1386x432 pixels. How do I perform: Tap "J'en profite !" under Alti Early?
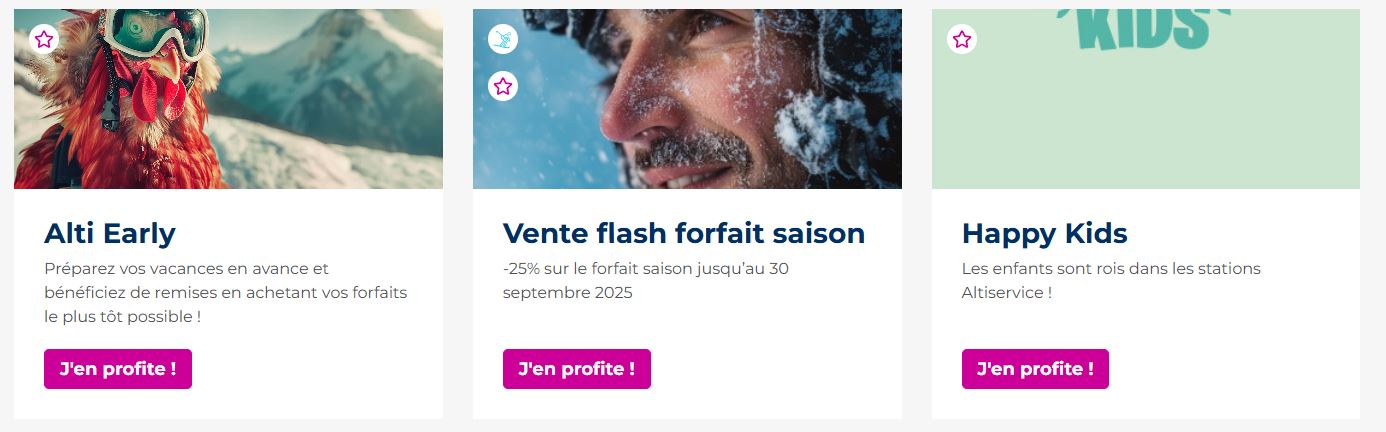click(x=118, y=369)
